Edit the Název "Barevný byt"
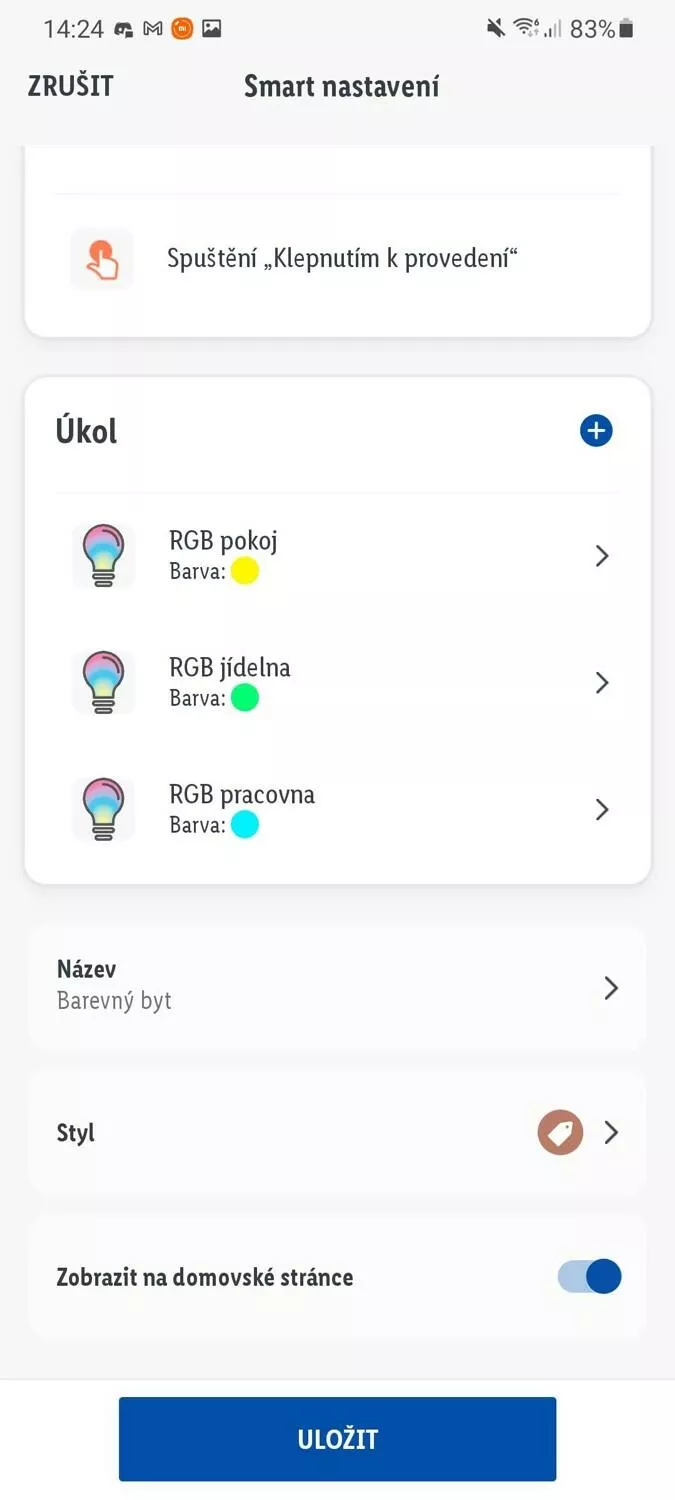Screen dimensions: 675x1500 (x=338, y=987)
